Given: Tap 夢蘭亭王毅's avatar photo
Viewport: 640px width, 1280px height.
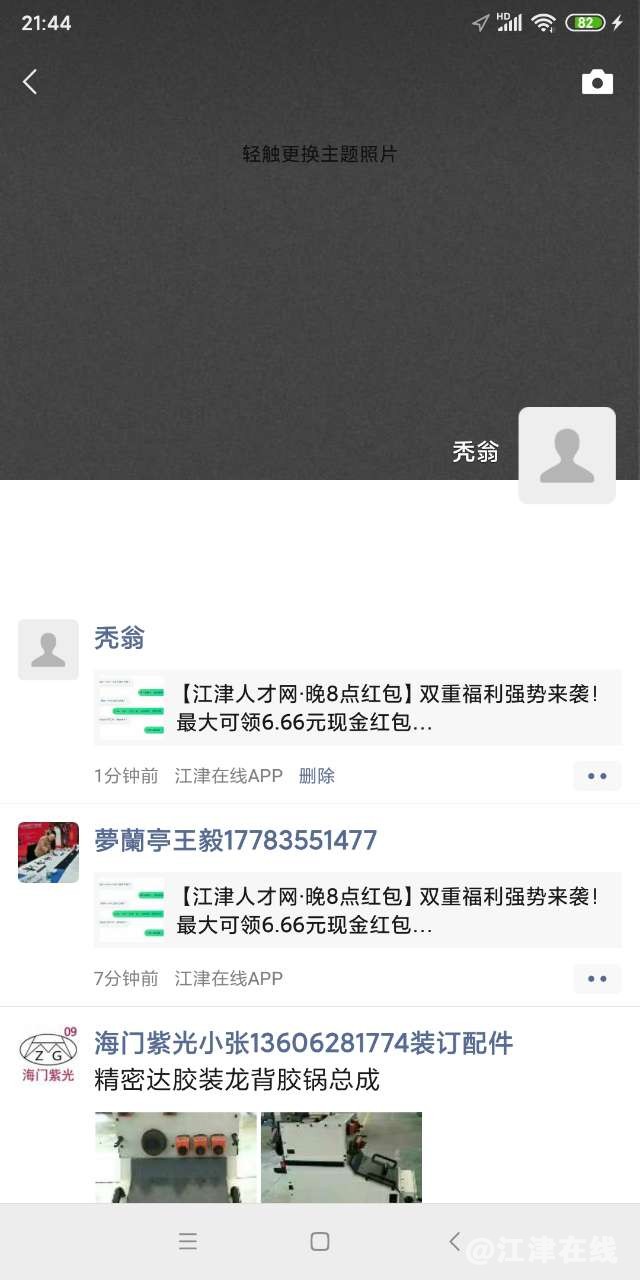Looking at the screenshot, I should click(x=48, y=852).
